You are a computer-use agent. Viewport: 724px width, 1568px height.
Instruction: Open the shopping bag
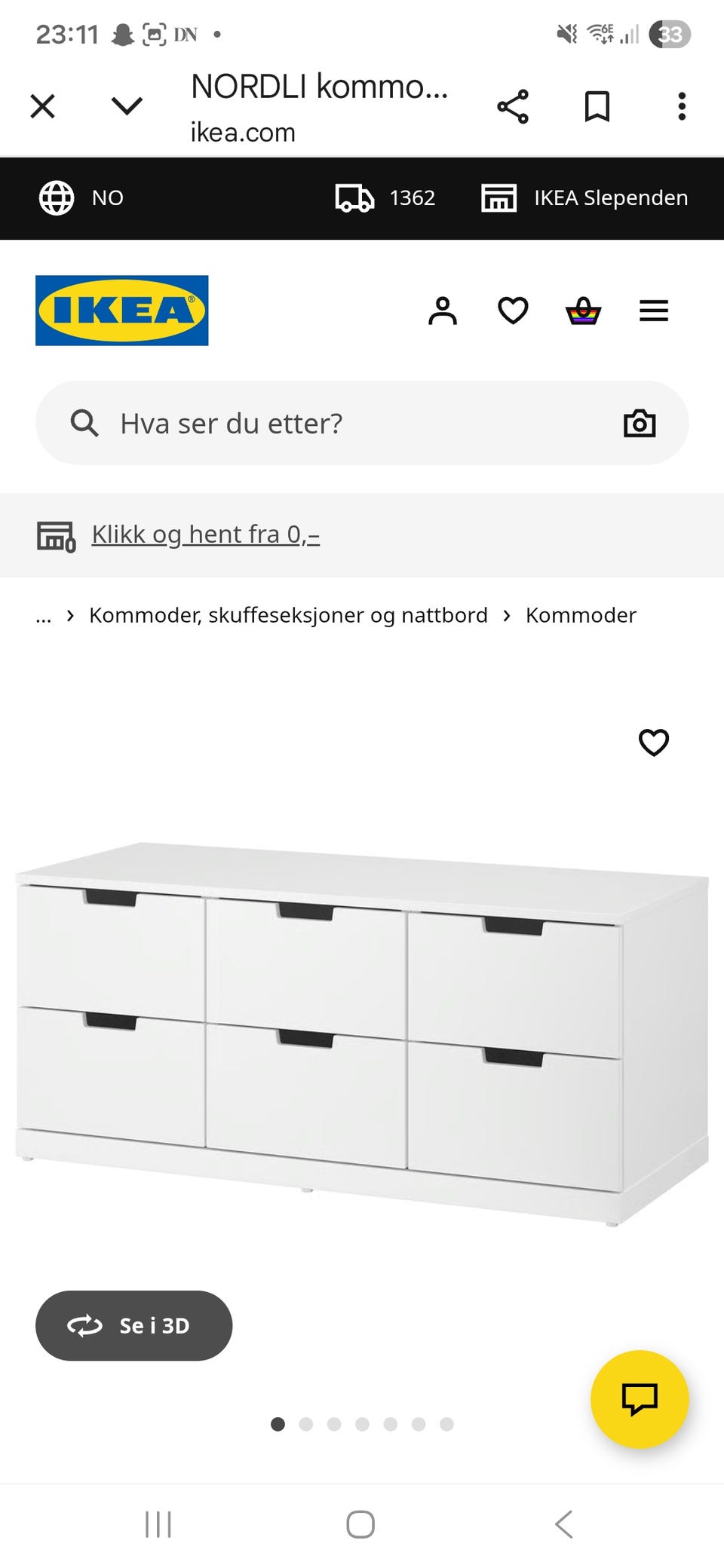tap(583, 311)
